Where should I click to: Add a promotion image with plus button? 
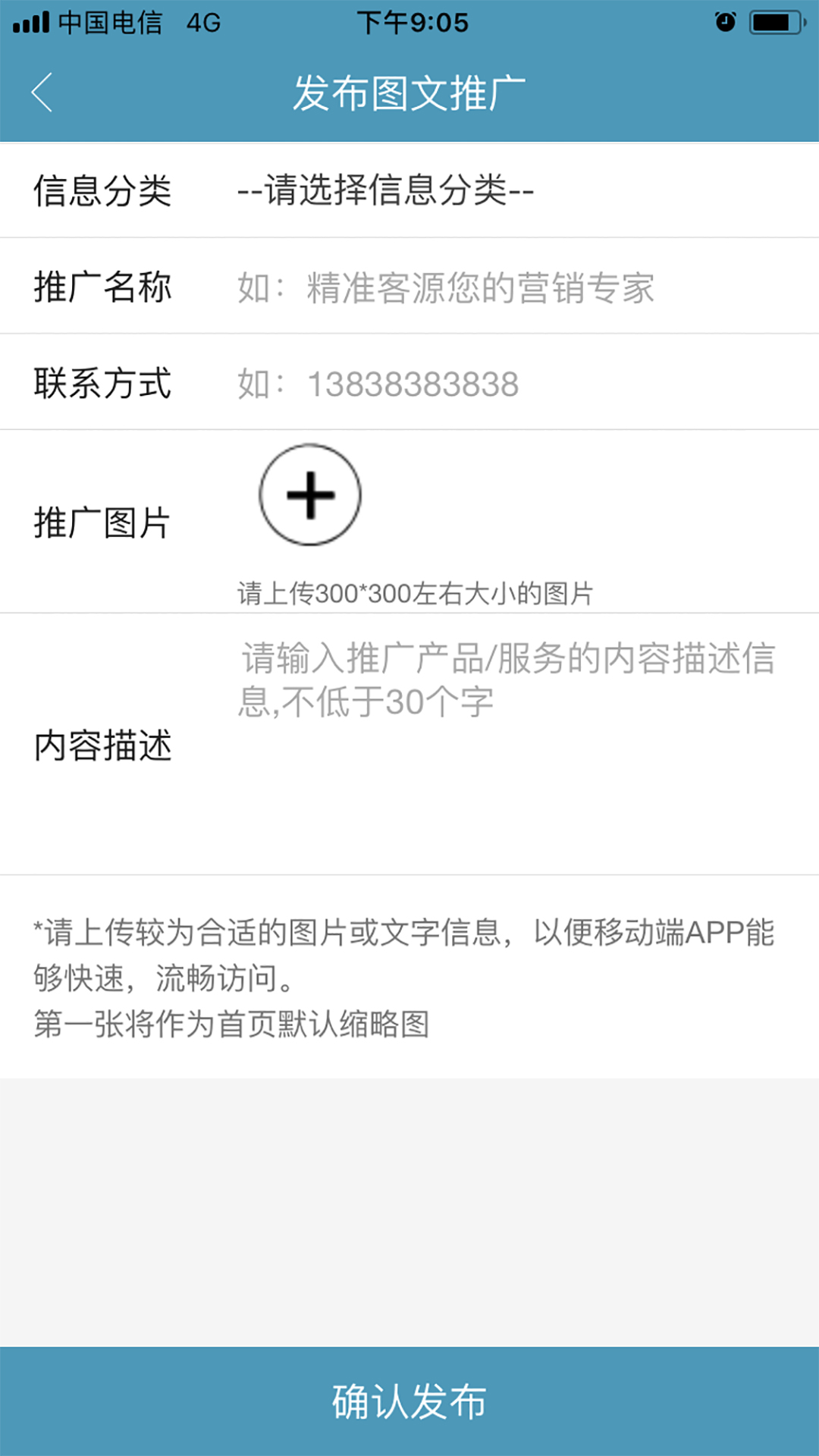310,494
